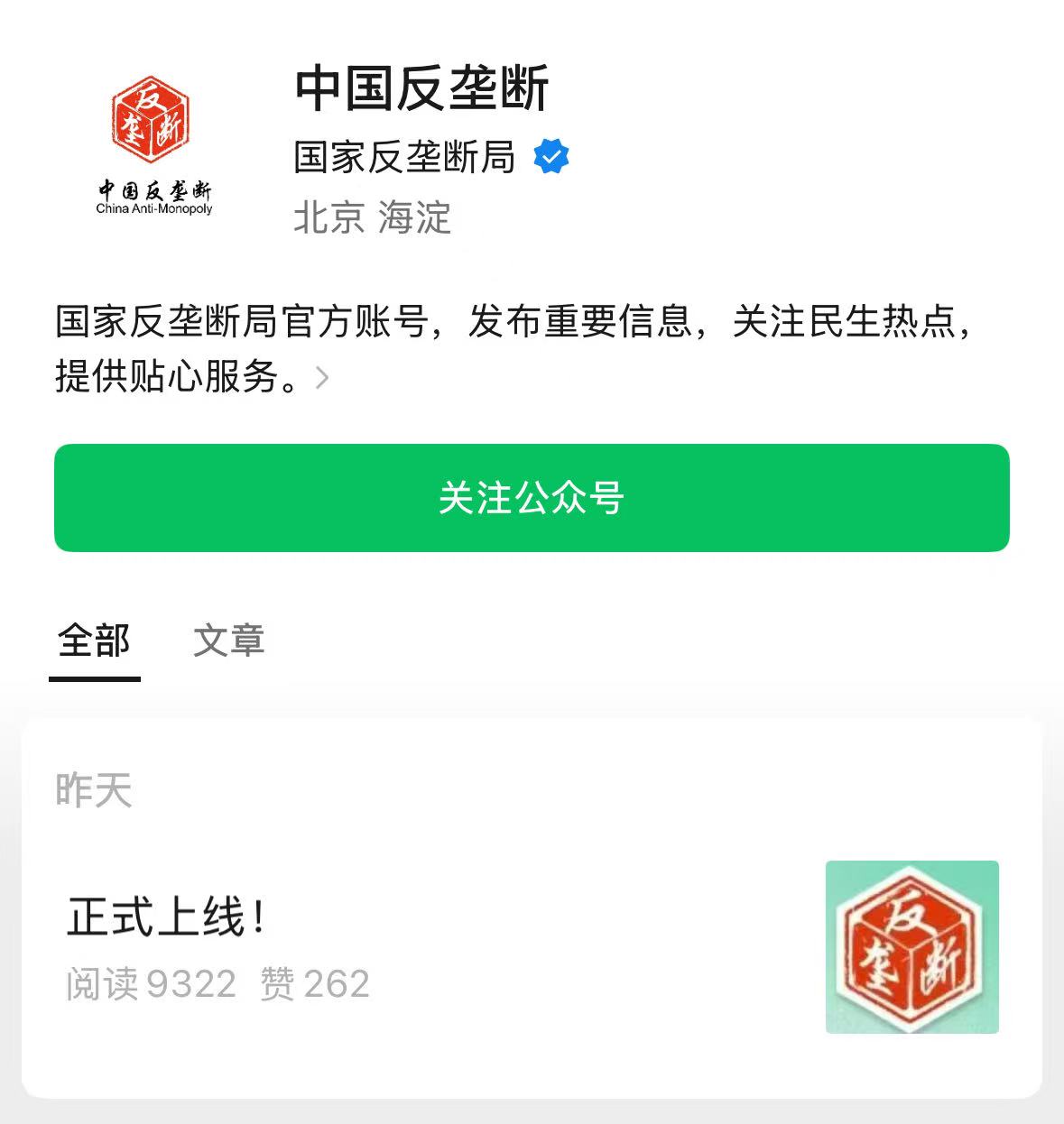
Task: Expand the account description chevron
Action: tap(321, 377)
